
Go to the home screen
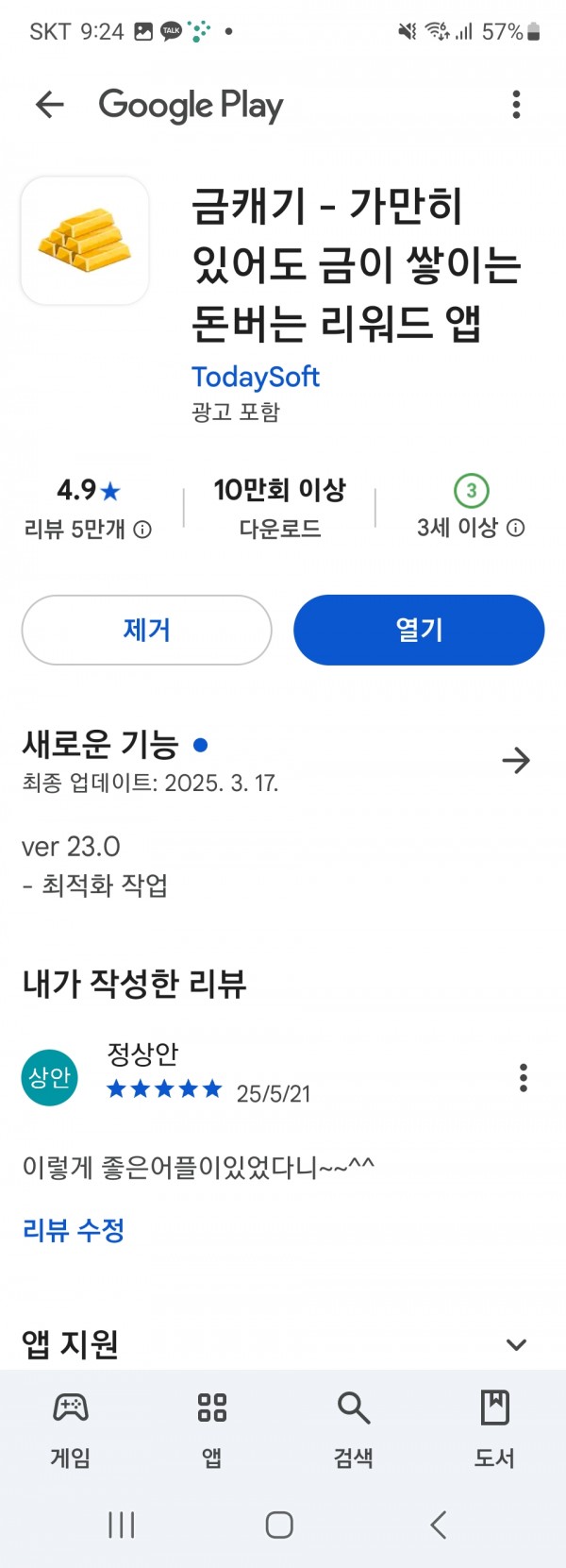(x=279, y=1525)
